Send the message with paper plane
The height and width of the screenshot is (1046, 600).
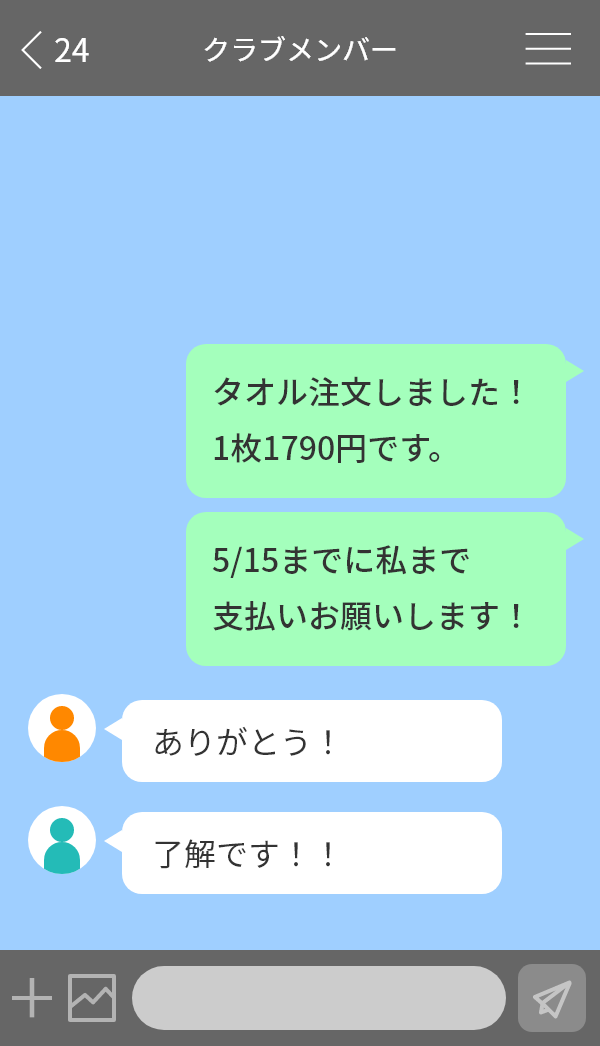coord(552,998)
